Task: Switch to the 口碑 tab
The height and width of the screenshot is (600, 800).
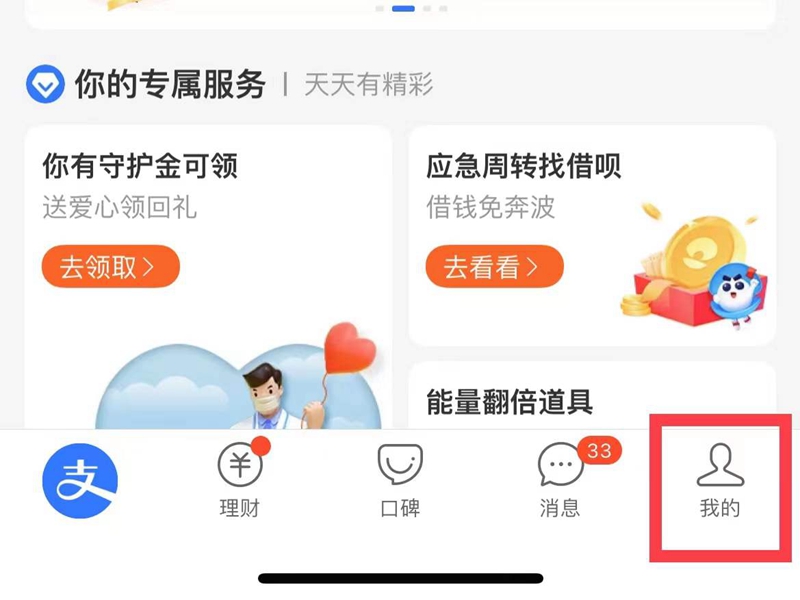Action: (x=400, y=480)
